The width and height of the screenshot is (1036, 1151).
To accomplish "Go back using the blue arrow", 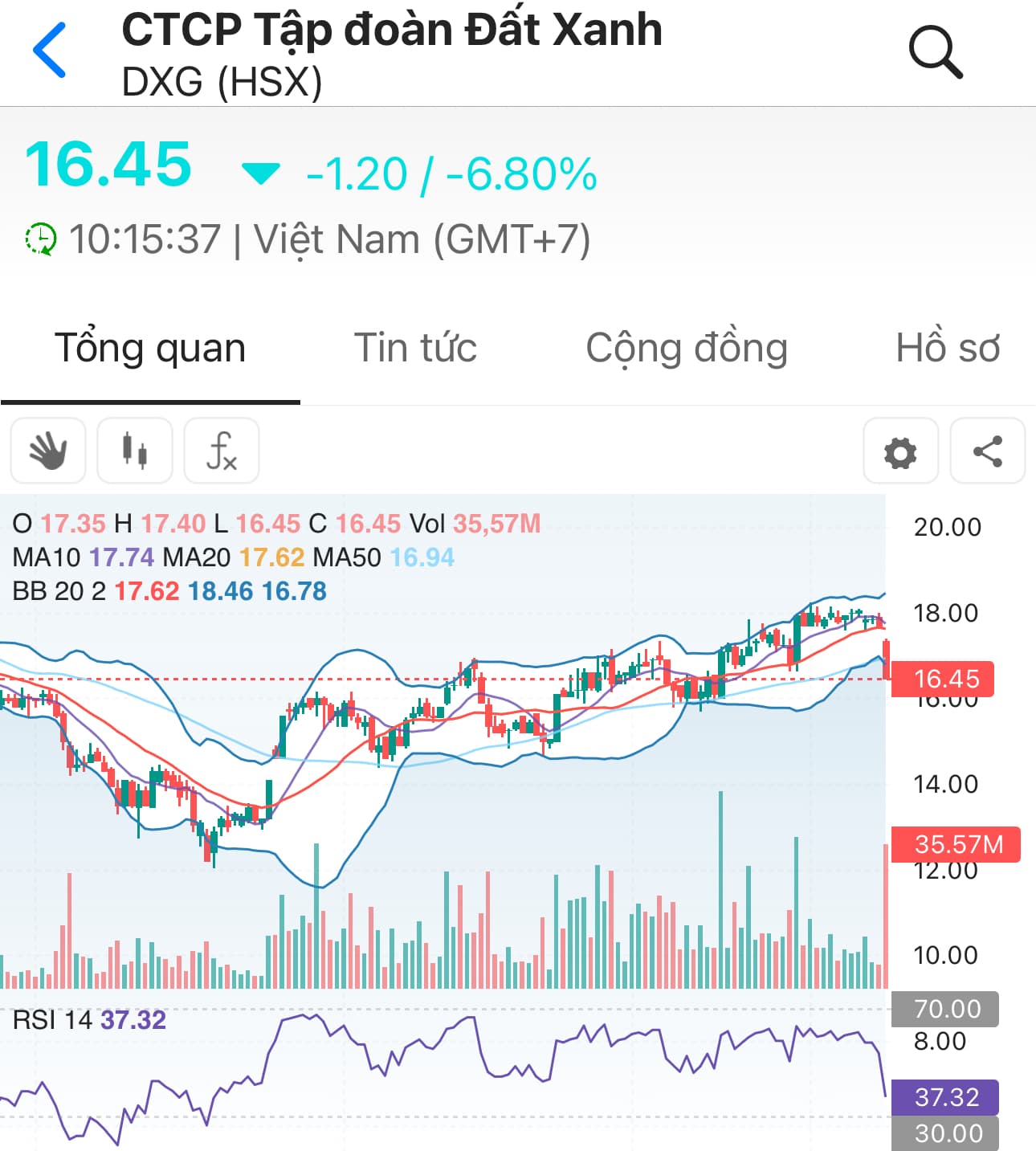I will pos(50,51).
